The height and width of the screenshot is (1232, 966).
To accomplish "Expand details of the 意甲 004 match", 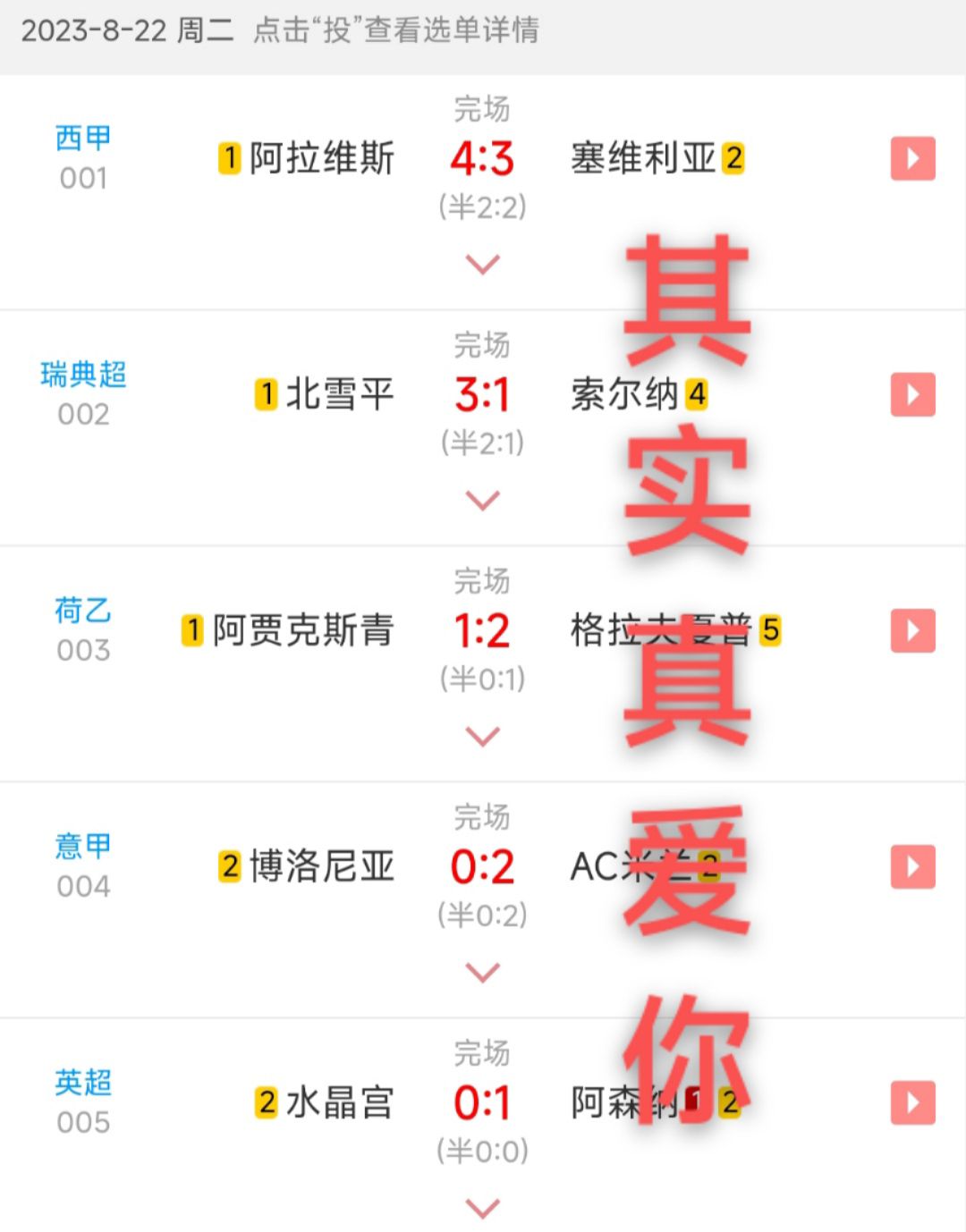I will pos(483,973).
